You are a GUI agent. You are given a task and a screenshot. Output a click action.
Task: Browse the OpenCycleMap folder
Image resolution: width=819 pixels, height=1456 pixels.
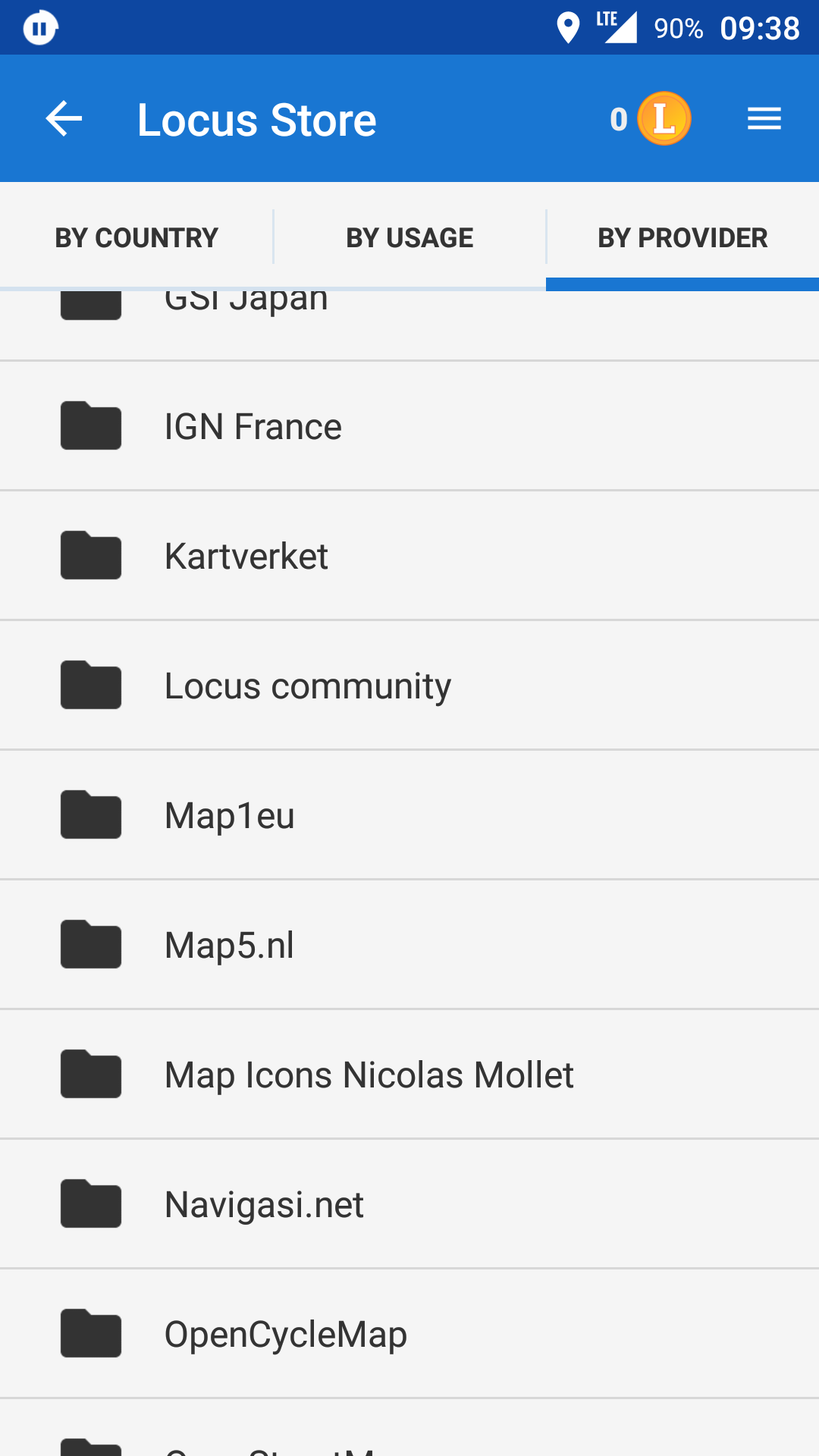point(409,1334)
